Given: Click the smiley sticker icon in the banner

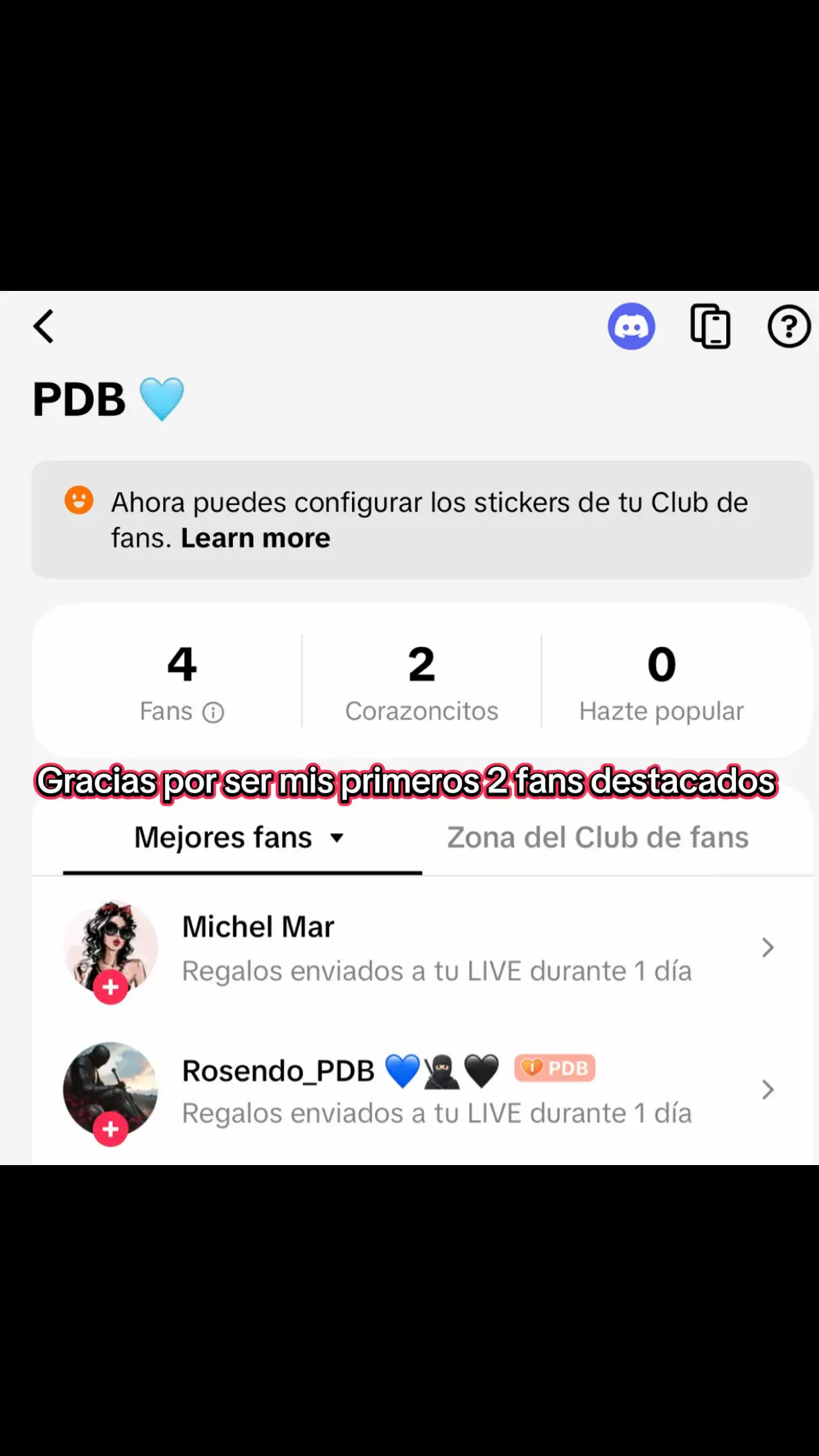Looking at the screenshot, I should [78, 501].
